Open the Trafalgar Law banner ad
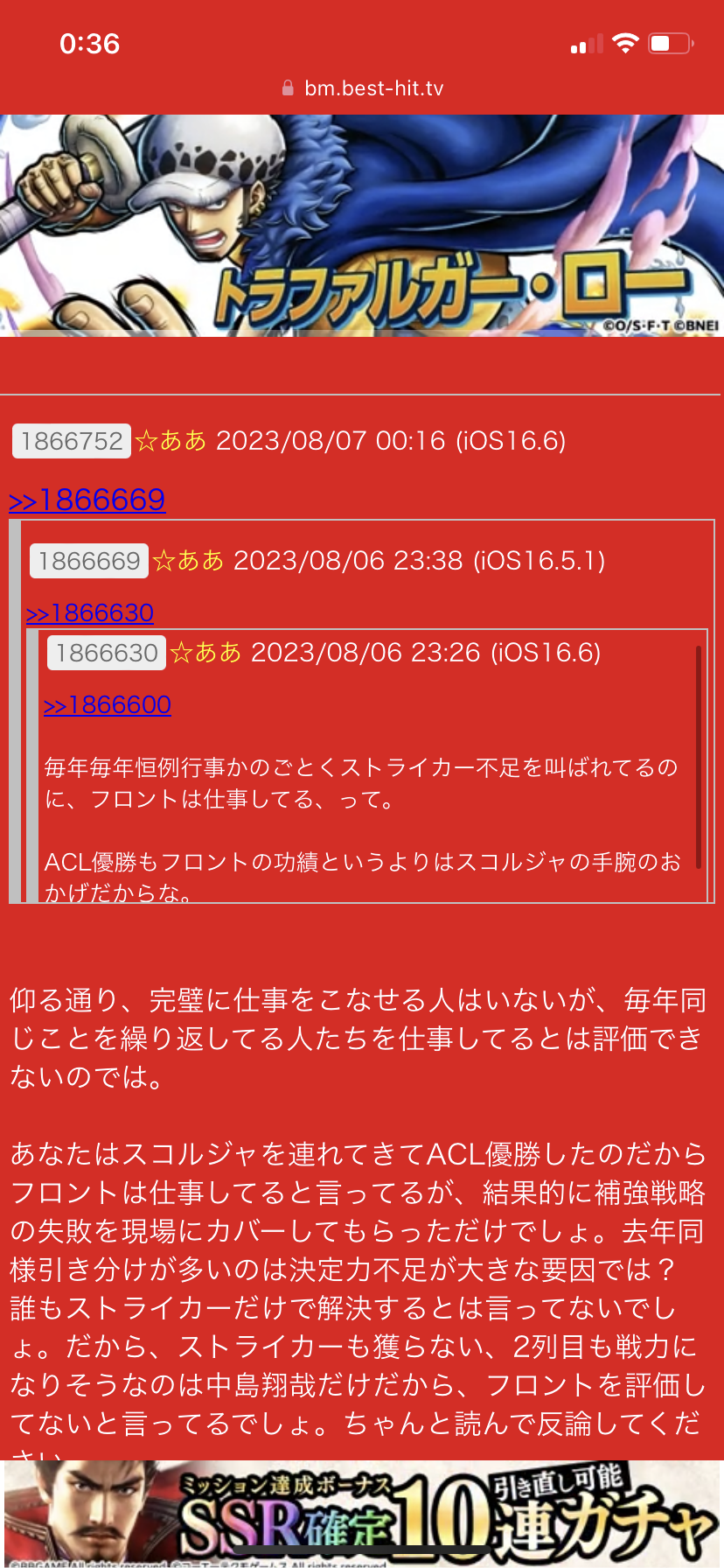This screenshot has width=724, height=1568. pos(362,226)
